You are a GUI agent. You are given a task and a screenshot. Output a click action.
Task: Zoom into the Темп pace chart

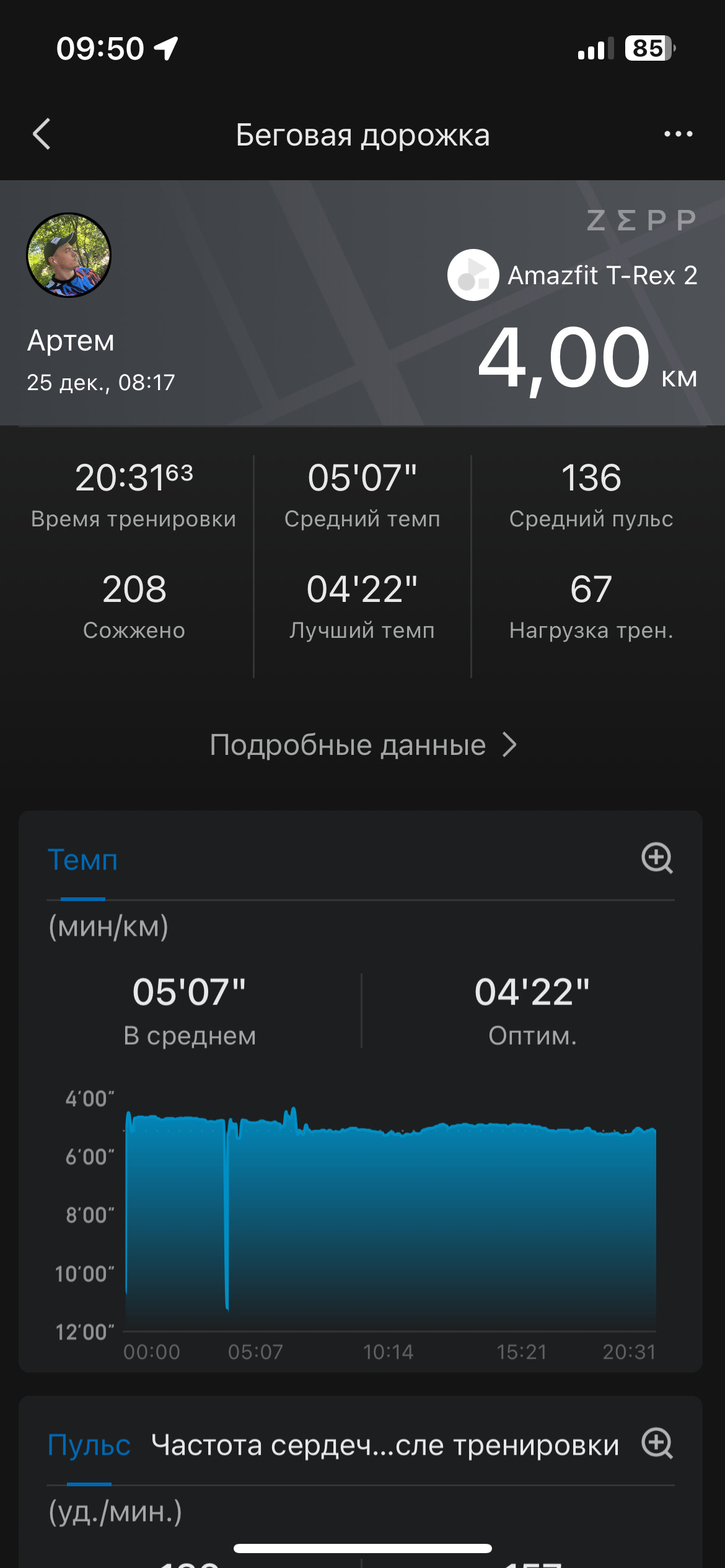pyautogui.click(x=657, y=858)
